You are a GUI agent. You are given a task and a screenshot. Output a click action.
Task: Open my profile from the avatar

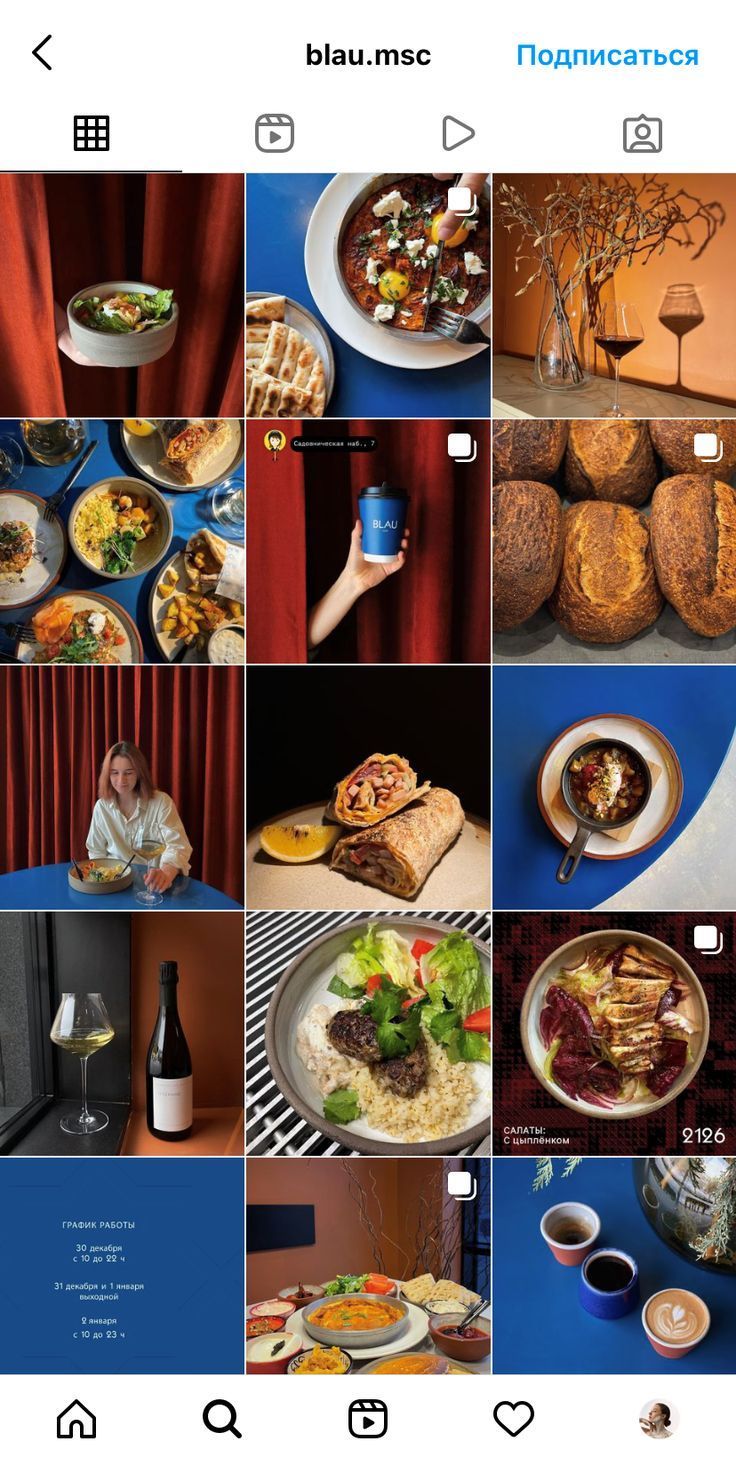click(659, 1418)
